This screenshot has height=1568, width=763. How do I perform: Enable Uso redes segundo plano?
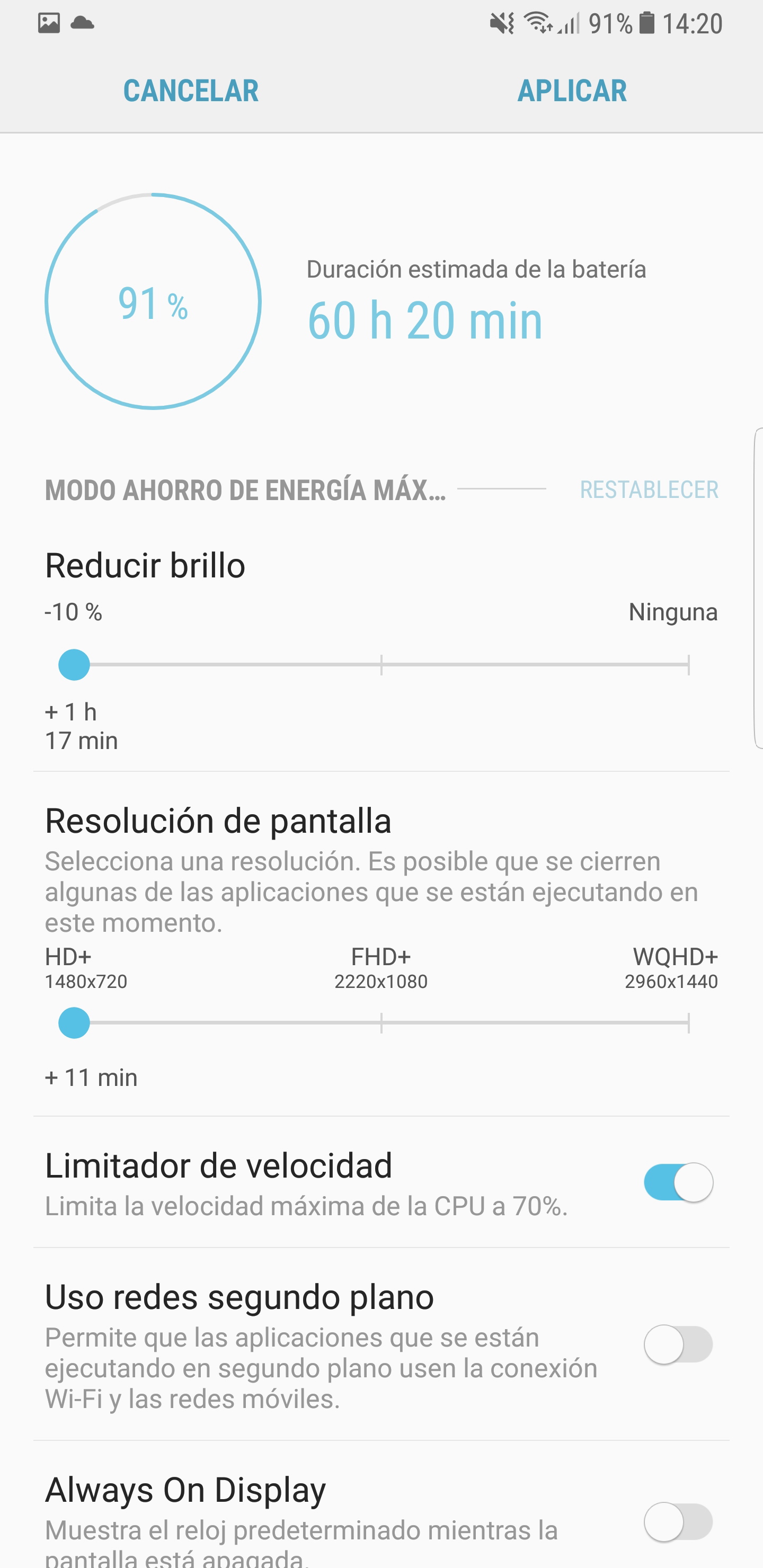pos(678,1344)
